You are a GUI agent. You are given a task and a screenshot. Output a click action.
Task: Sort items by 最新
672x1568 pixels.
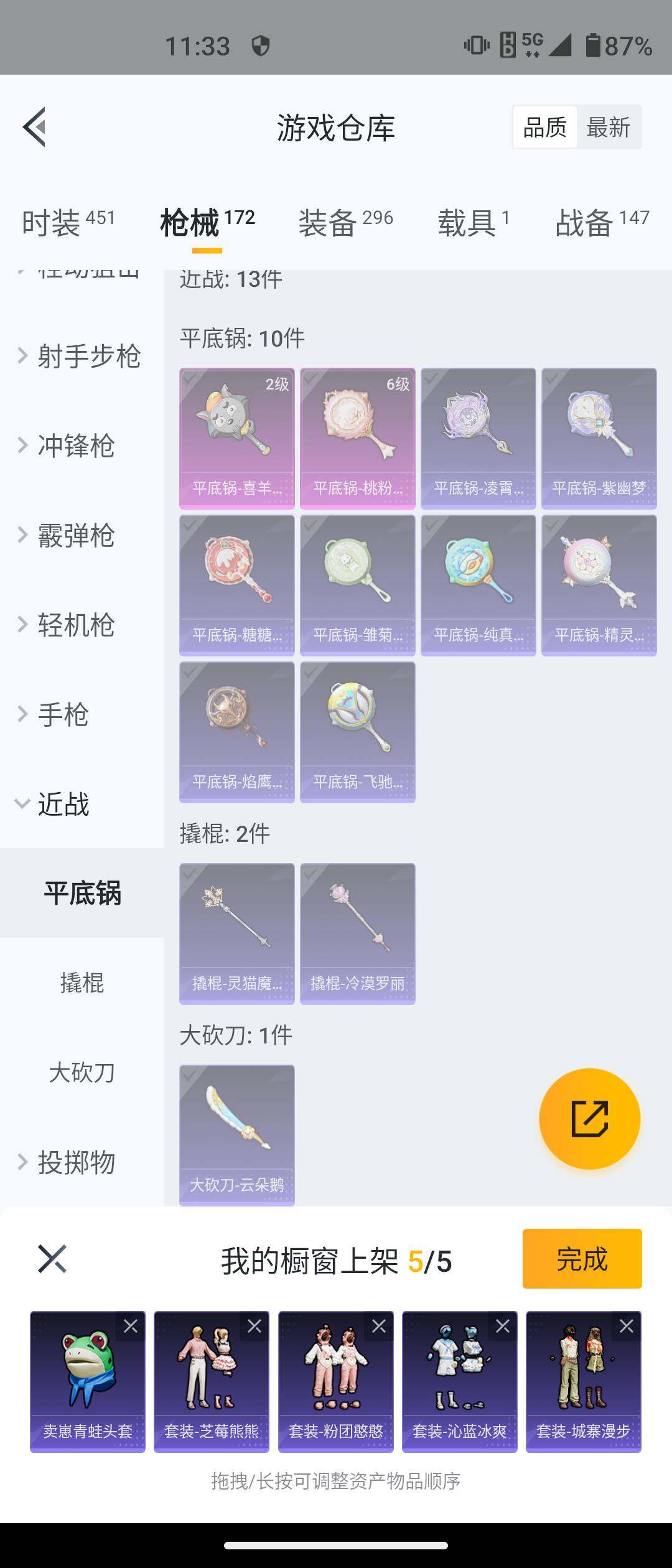pyautogui.click(x=608, y=128)
